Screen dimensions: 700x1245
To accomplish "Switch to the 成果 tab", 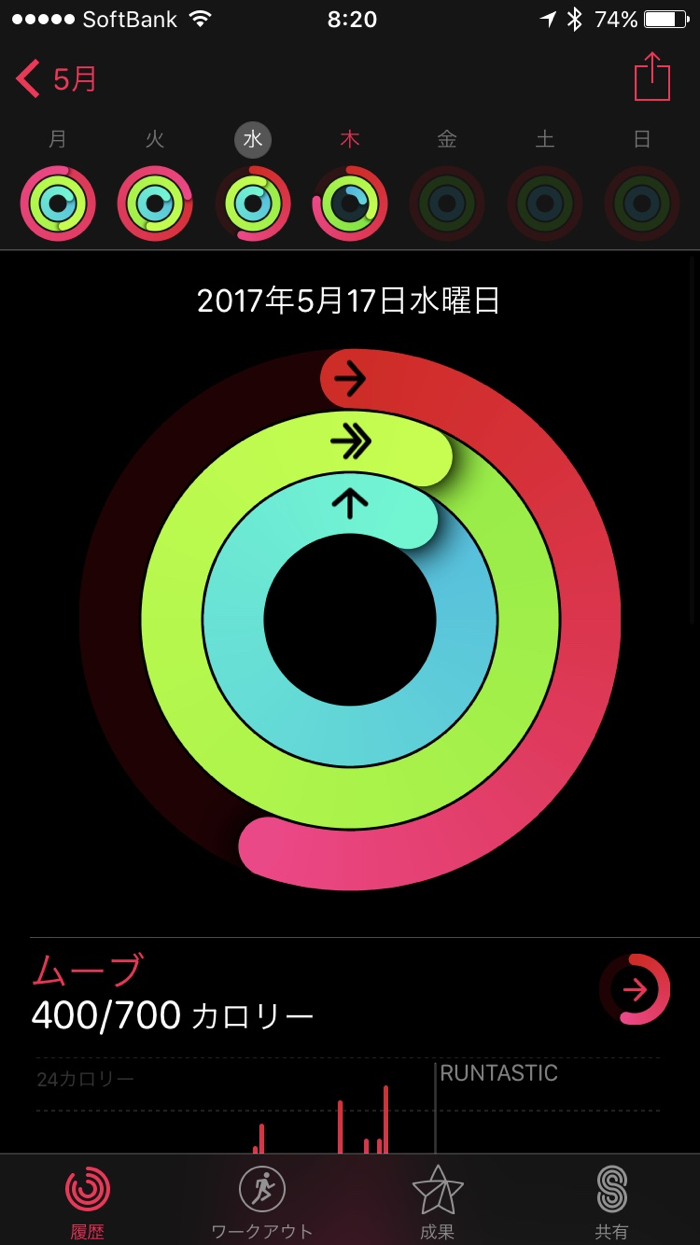I will click(x=437, y=1201).
